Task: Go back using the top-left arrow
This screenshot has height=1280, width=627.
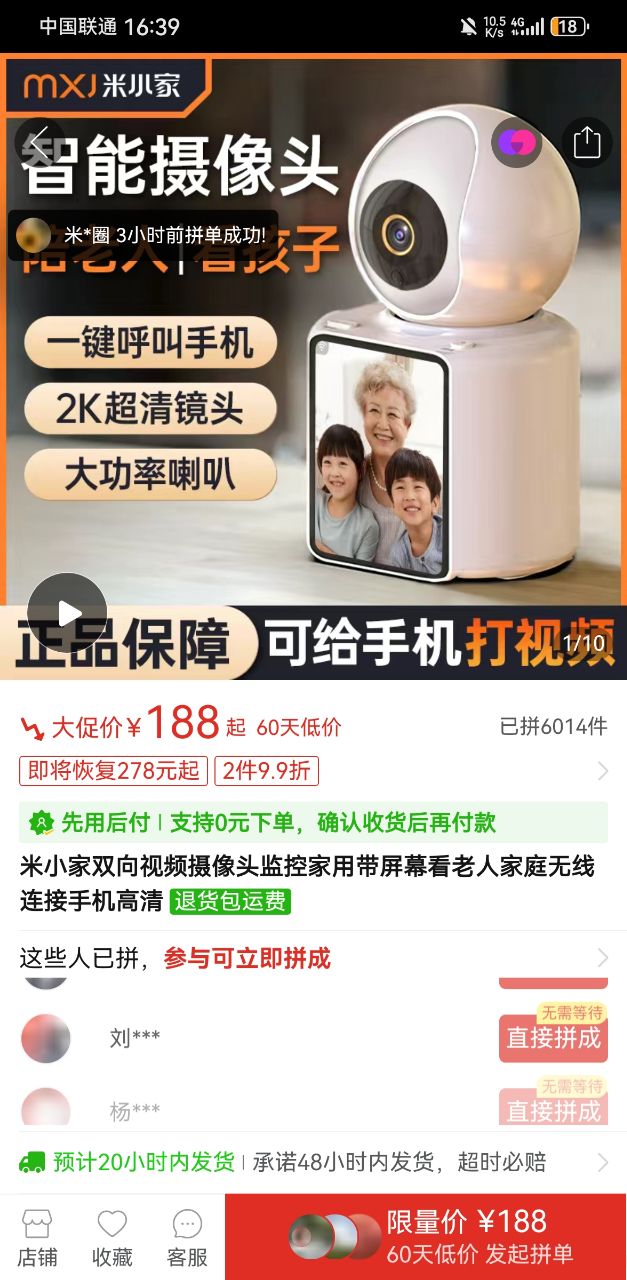Action: pos(39,142)
